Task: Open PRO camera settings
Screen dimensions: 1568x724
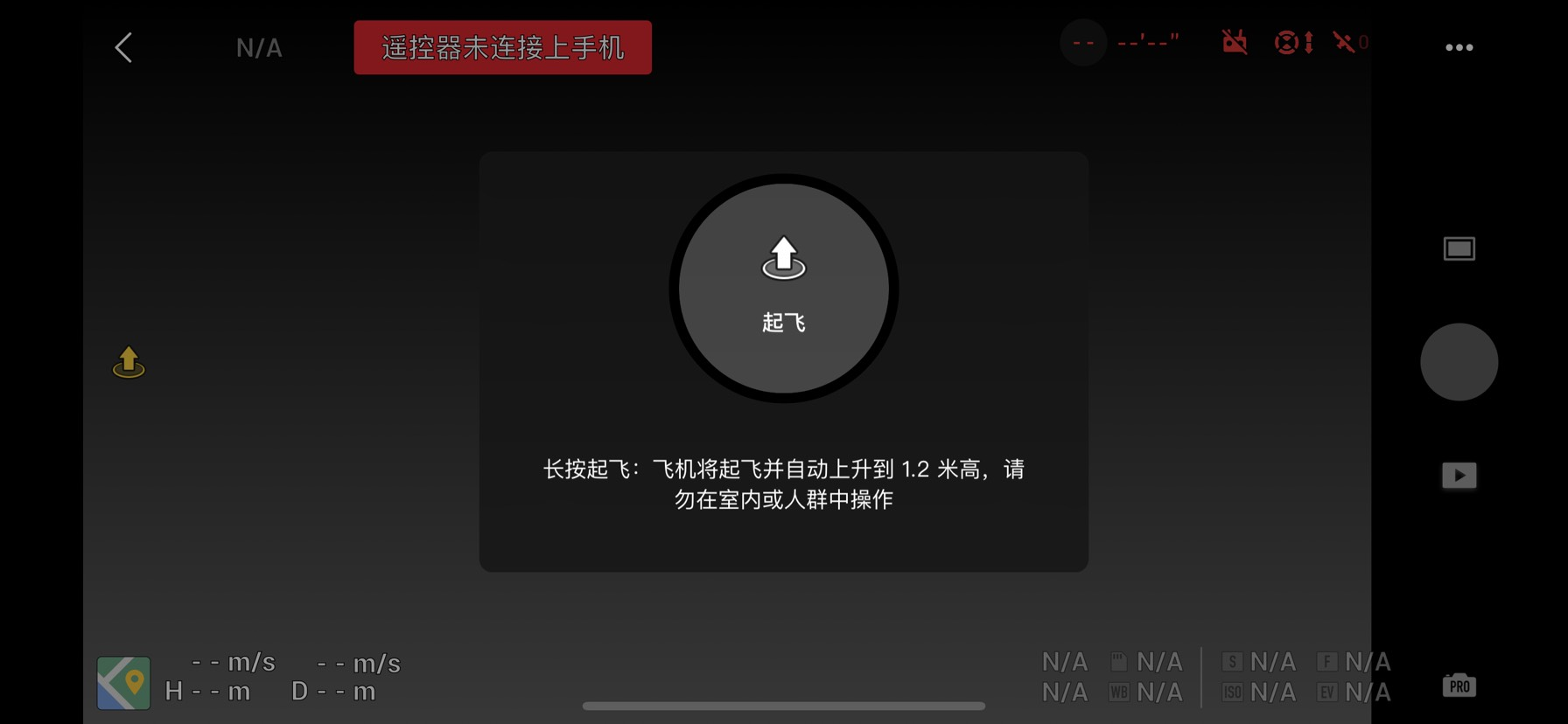Action: coord(1459,686)
